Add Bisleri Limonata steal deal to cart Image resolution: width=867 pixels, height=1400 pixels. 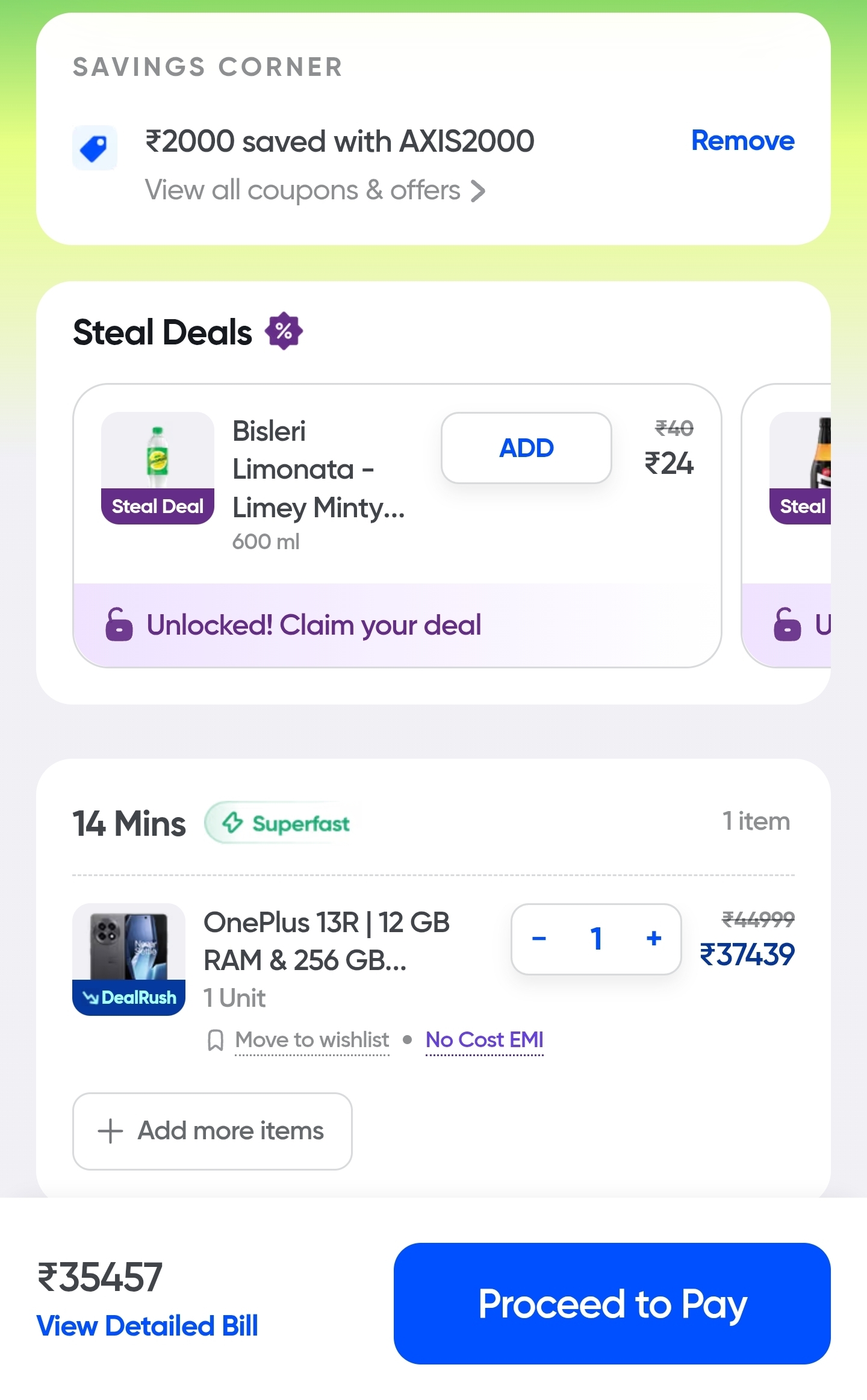point(526,448)
